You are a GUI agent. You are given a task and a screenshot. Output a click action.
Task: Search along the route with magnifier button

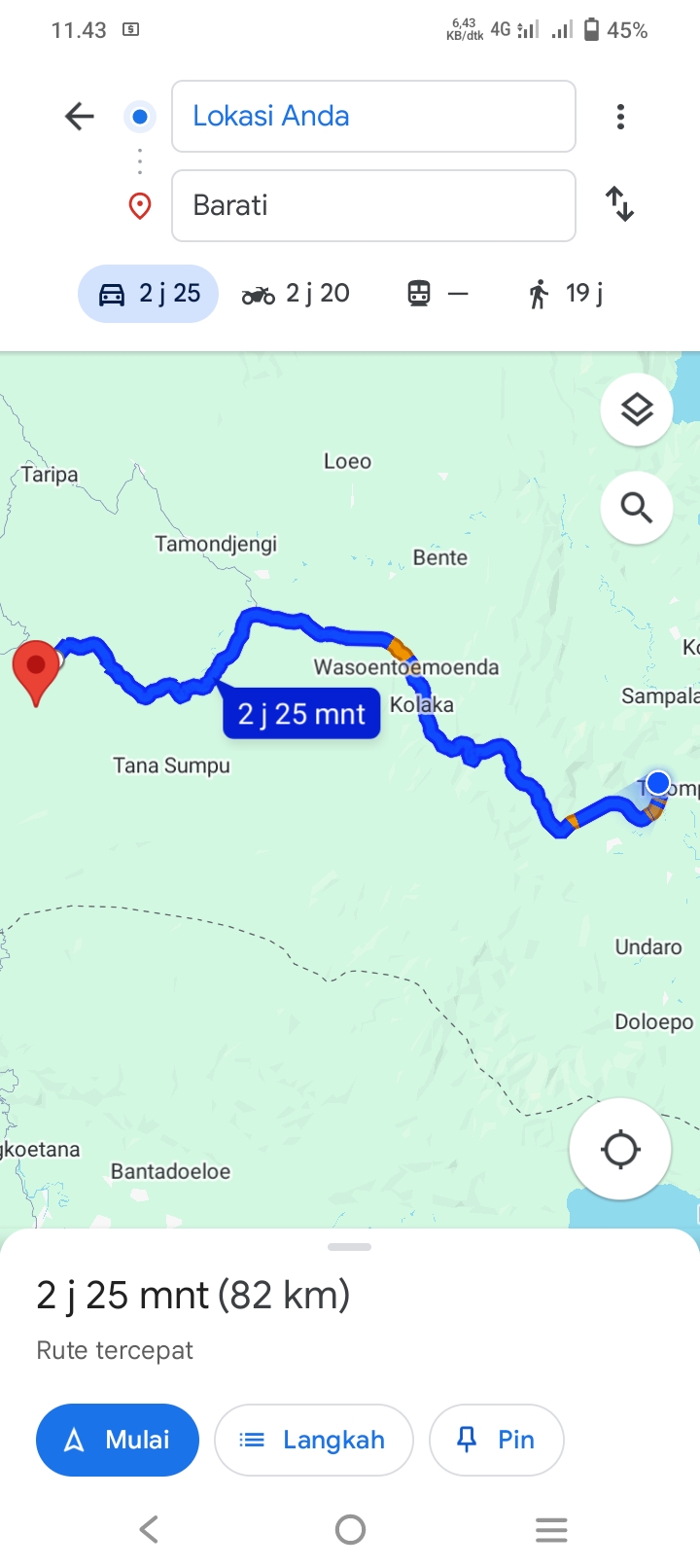click(637, 508)
